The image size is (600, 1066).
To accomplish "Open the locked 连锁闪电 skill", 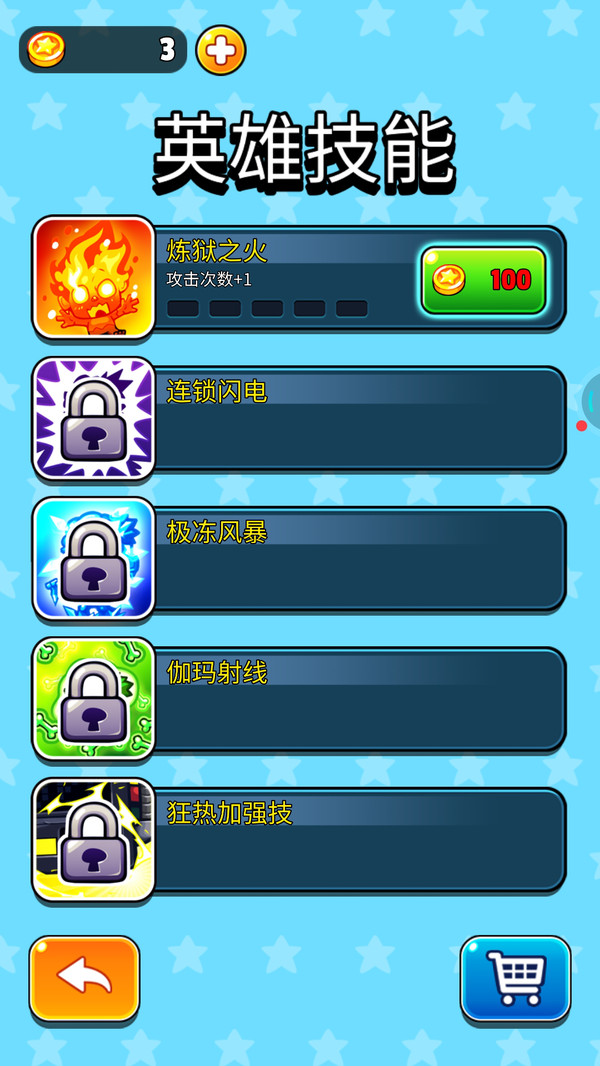I will pos(94,418).
